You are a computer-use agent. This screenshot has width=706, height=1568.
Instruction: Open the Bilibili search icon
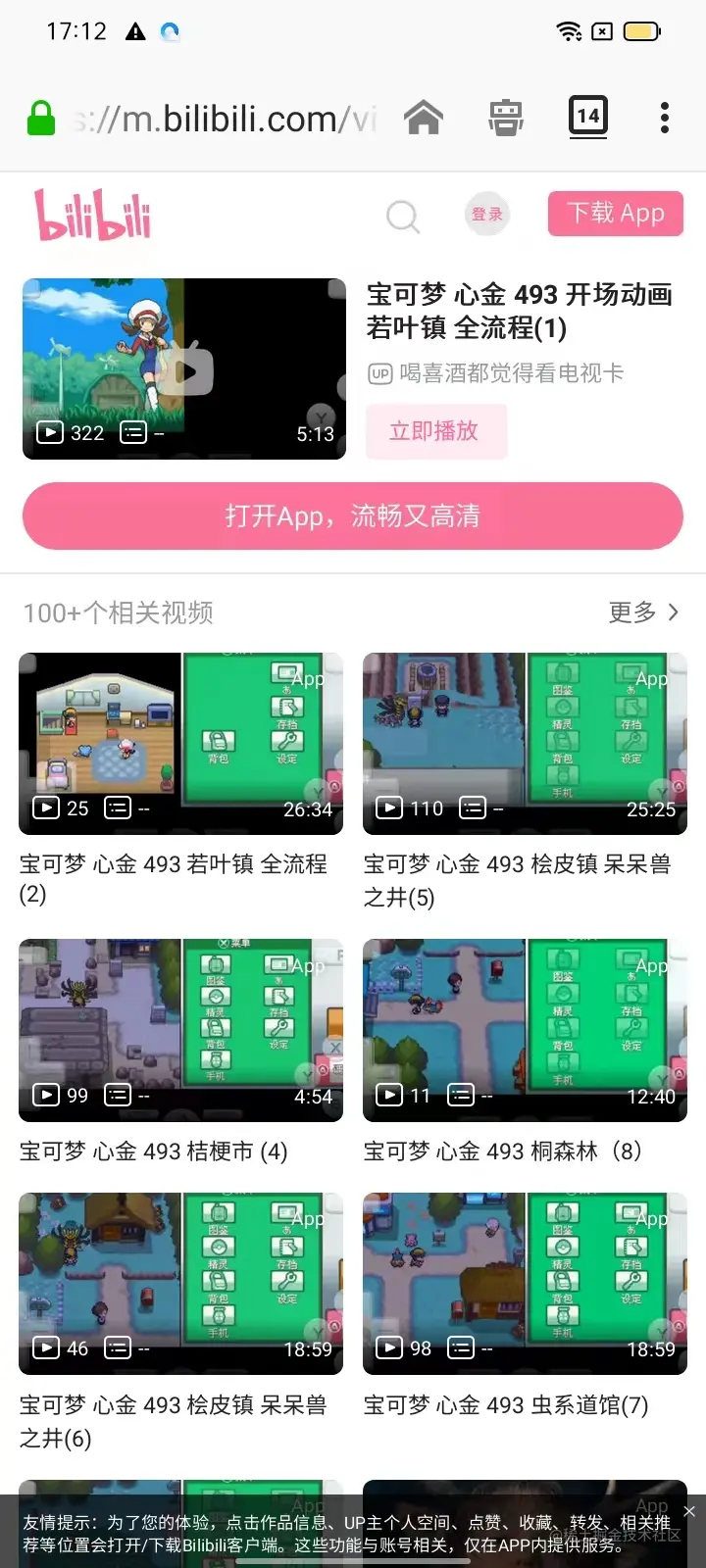click(402, 216)
